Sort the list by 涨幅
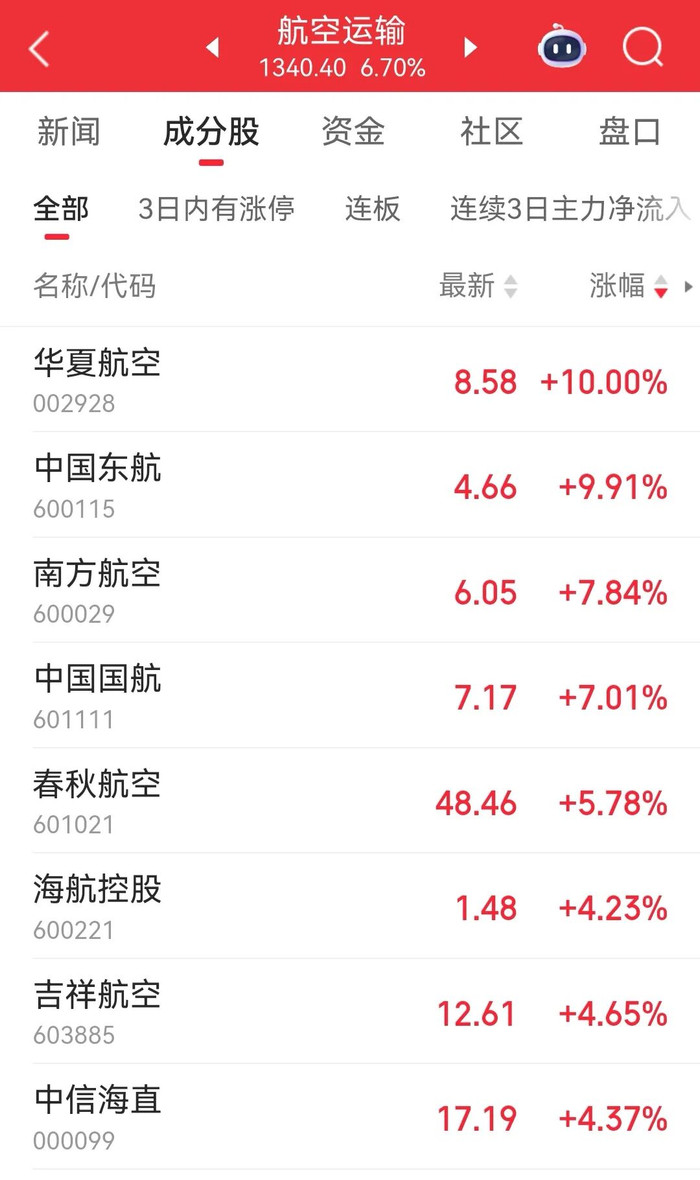Image resolution: width=700 pixels, height=1180 pixels. click(x=628, y=287)
